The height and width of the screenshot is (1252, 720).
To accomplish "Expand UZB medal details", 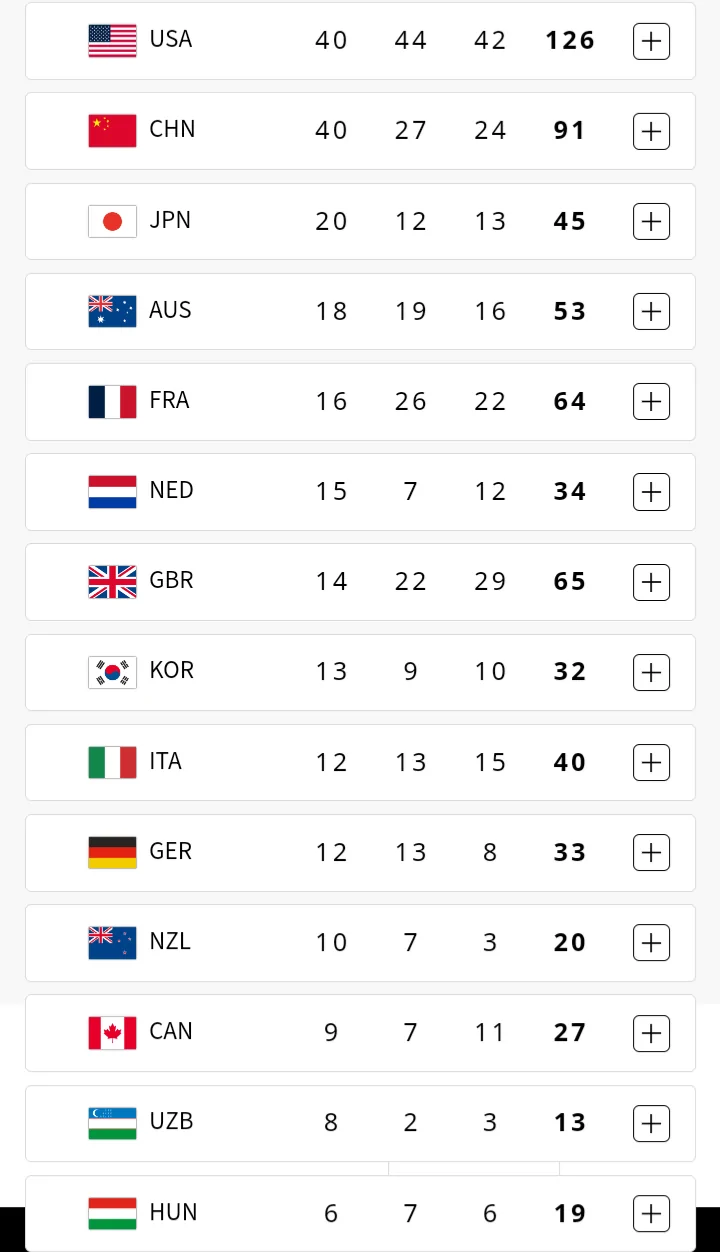I will pyautogui.click(x=651, y=1123).
